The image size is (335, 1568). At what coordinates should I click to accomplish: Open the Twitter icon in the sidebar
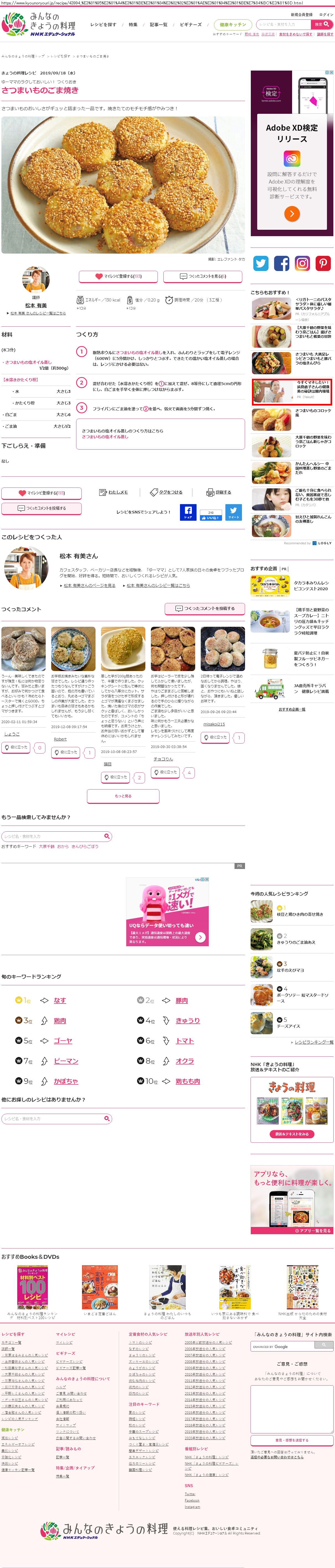click(x=261, y=263)
